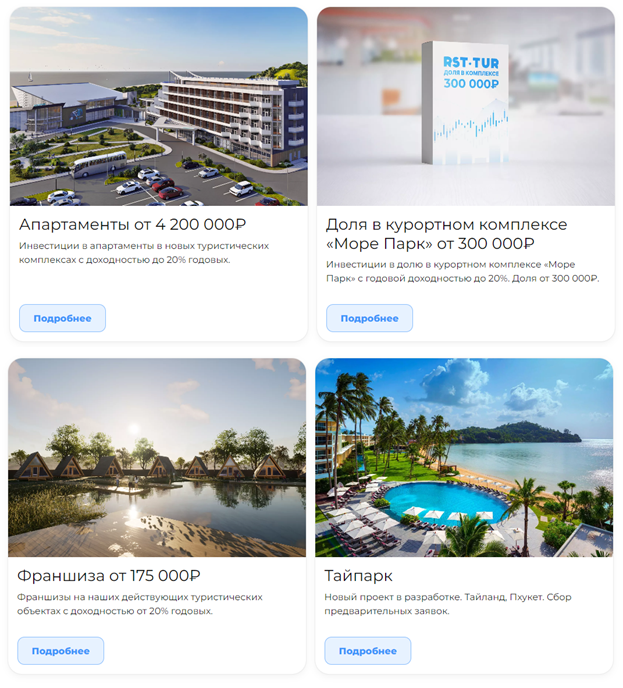623x688 pixels.
Task: Open Подробнее for the Тайпарк project
Action: tap(368, 651)
